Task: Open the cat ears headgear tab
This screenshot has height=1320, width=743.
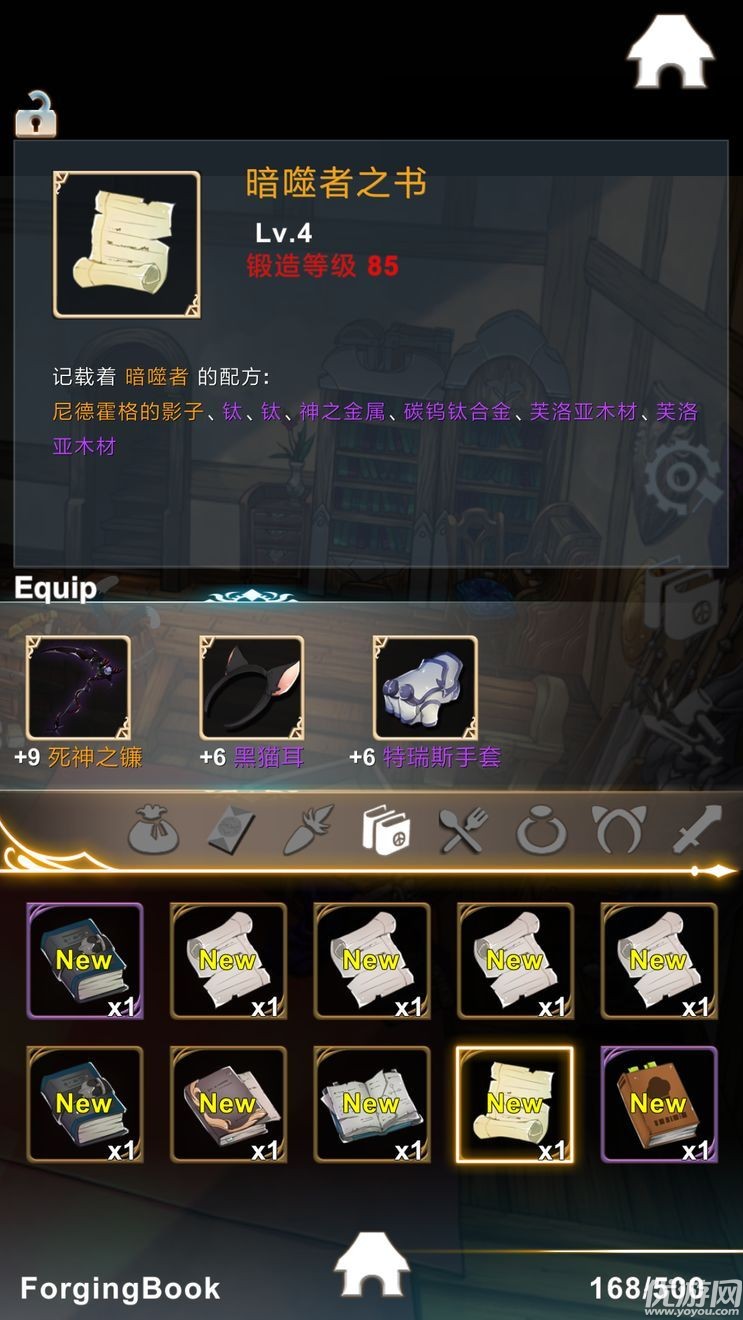Action: 618,831
